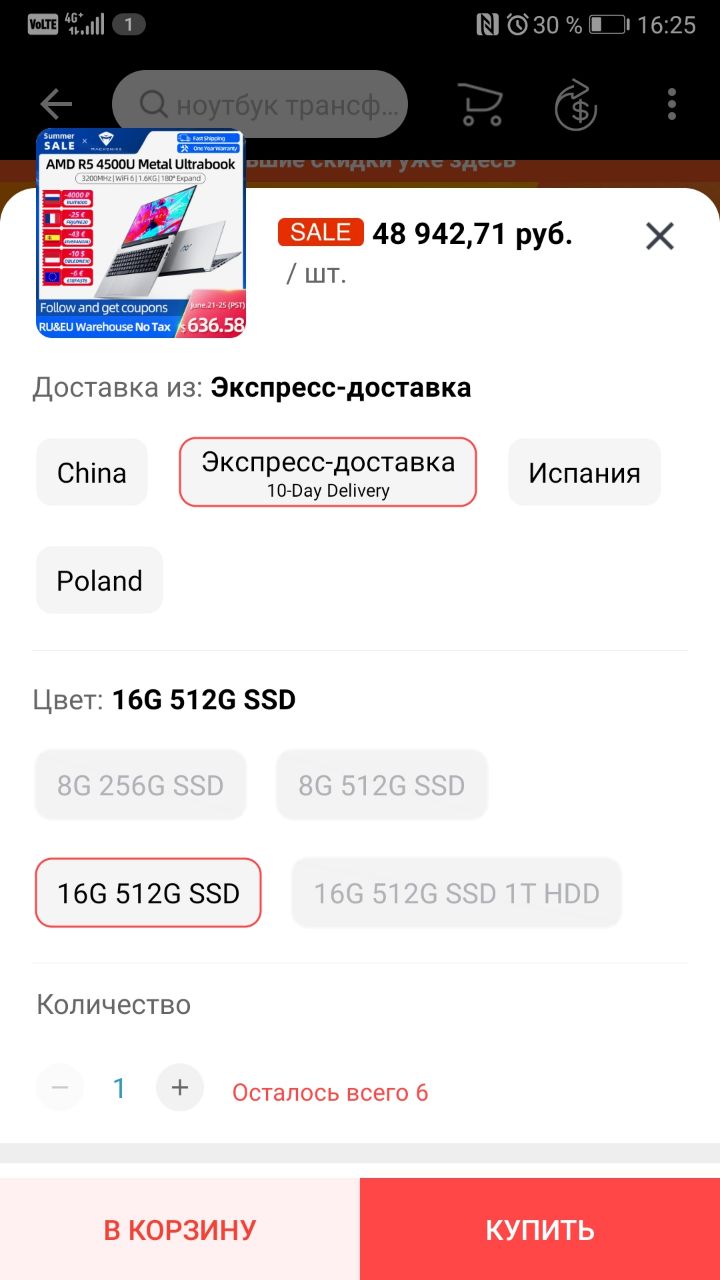Select shipping from China

(x=92, y=472)
